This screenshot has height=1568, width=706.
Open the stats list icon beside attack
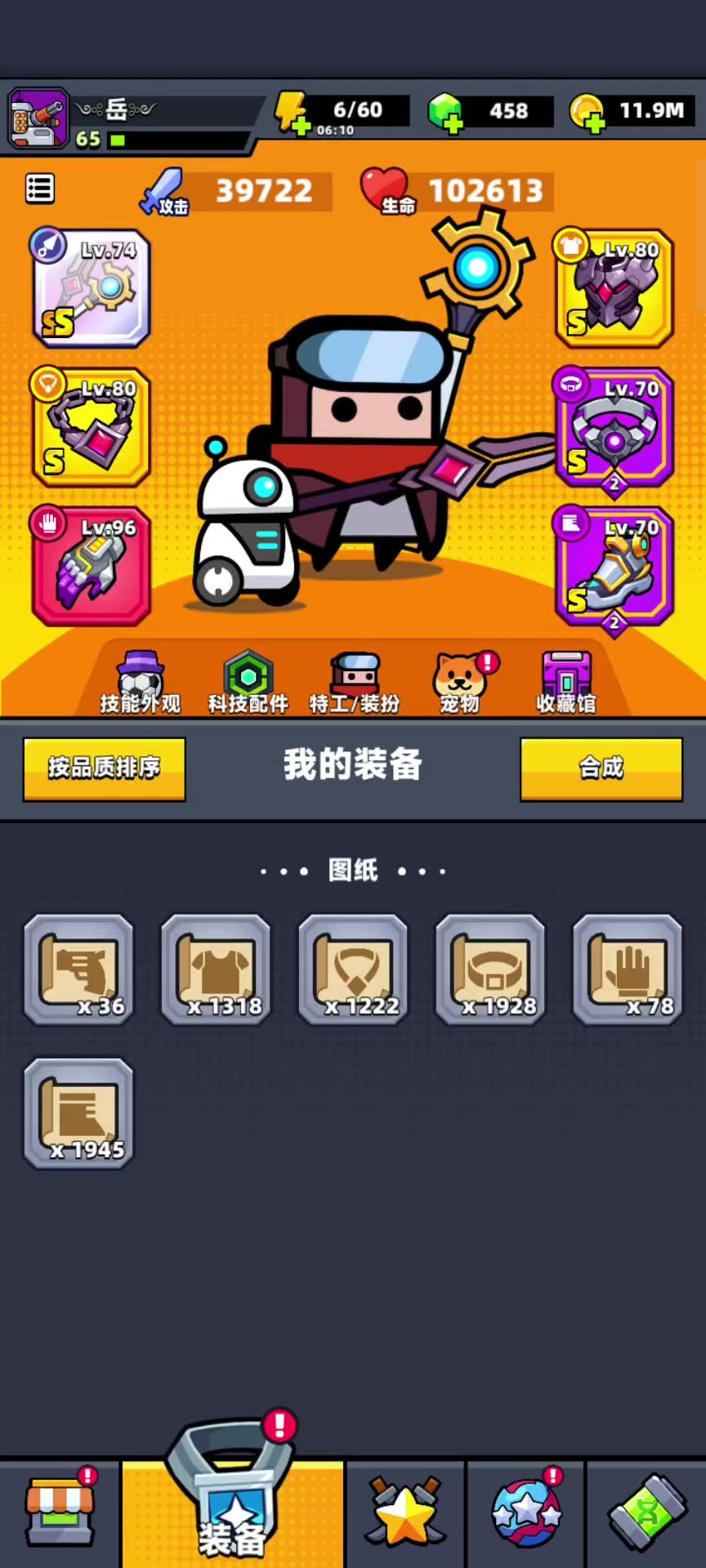point(40,189)
